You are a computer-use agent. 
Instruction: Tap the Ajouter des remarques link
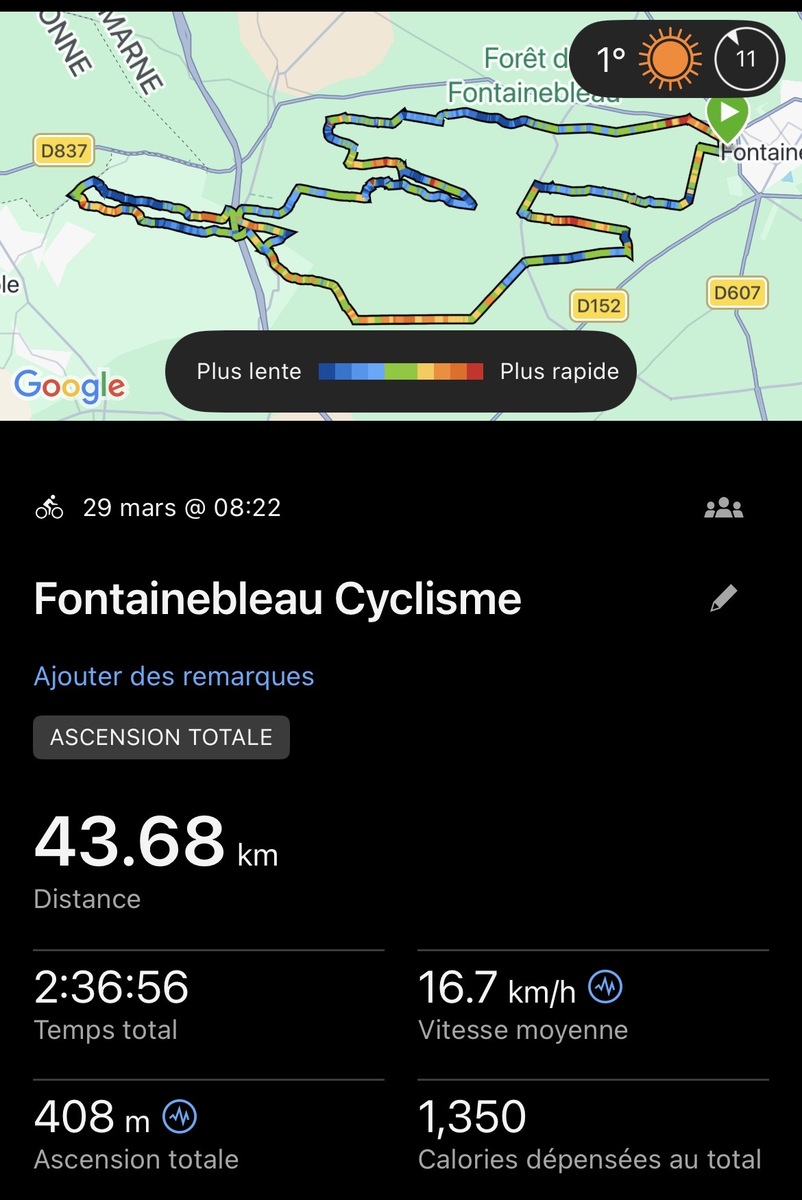174,676
